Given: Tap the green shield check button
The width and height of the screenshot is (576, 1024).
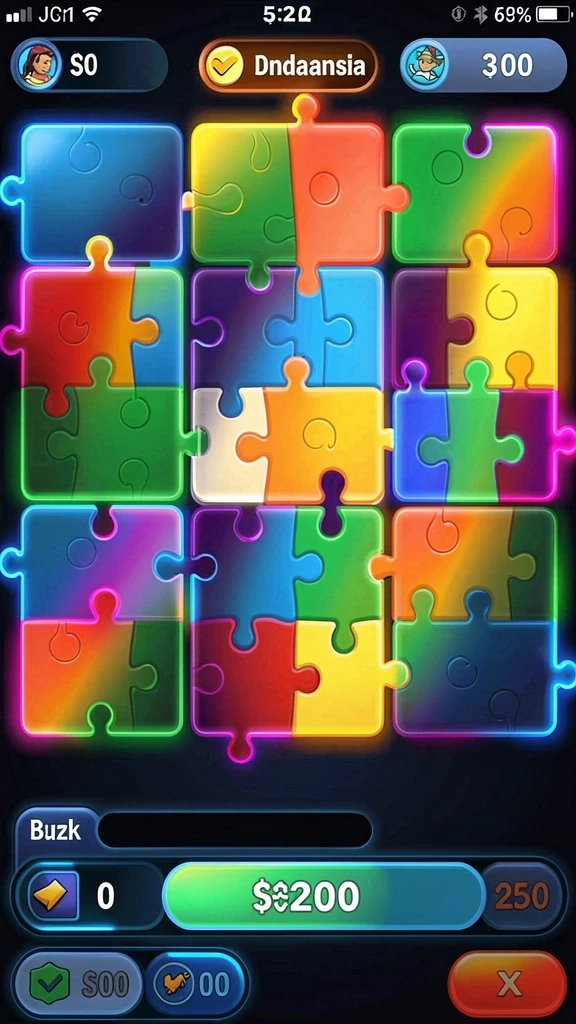Looking at the screenshot, I should pyautogui.click(x=77, y=984).
